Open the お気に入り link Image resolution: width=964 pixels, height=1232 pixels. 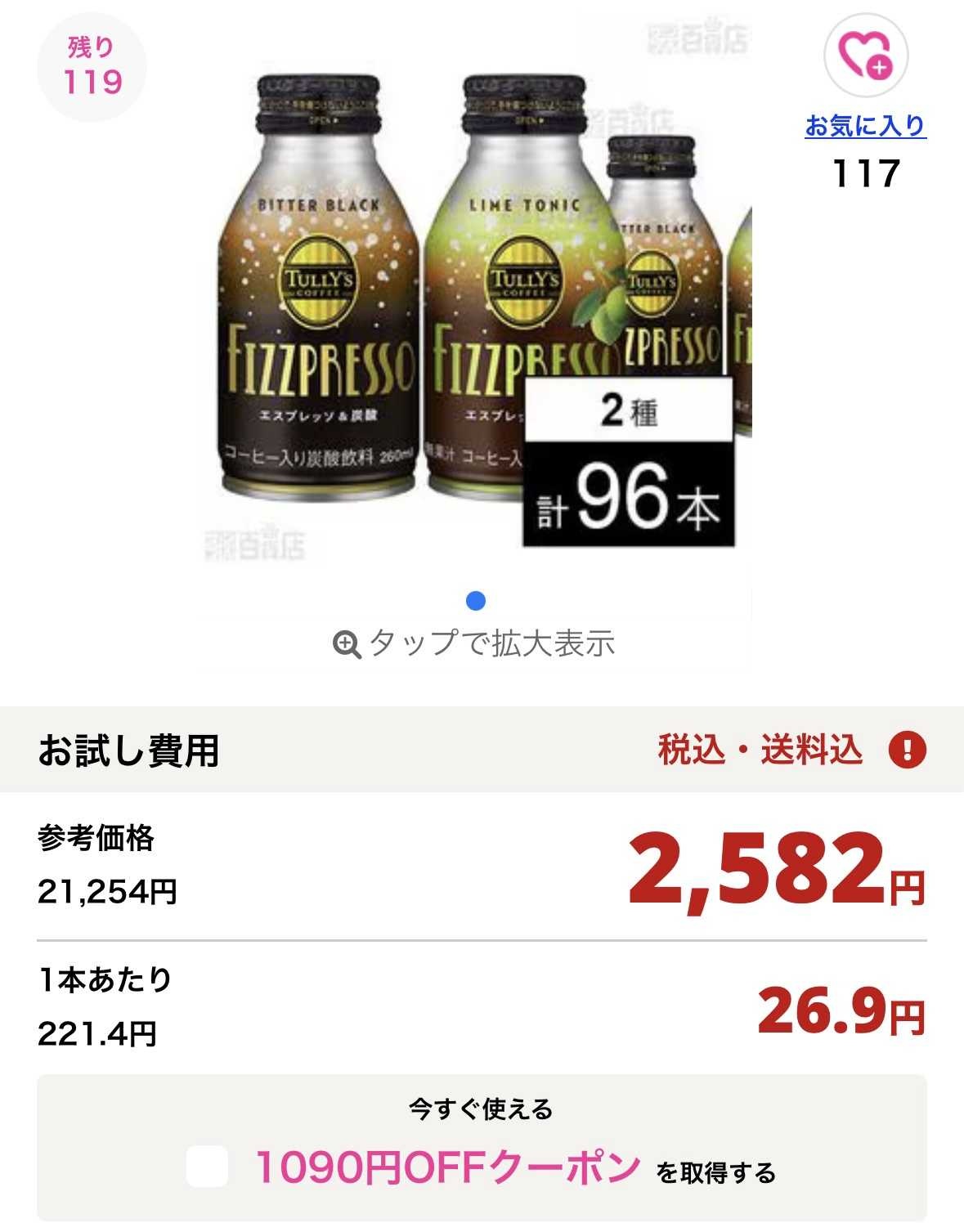pyautogui.click(x=865, y=126)
